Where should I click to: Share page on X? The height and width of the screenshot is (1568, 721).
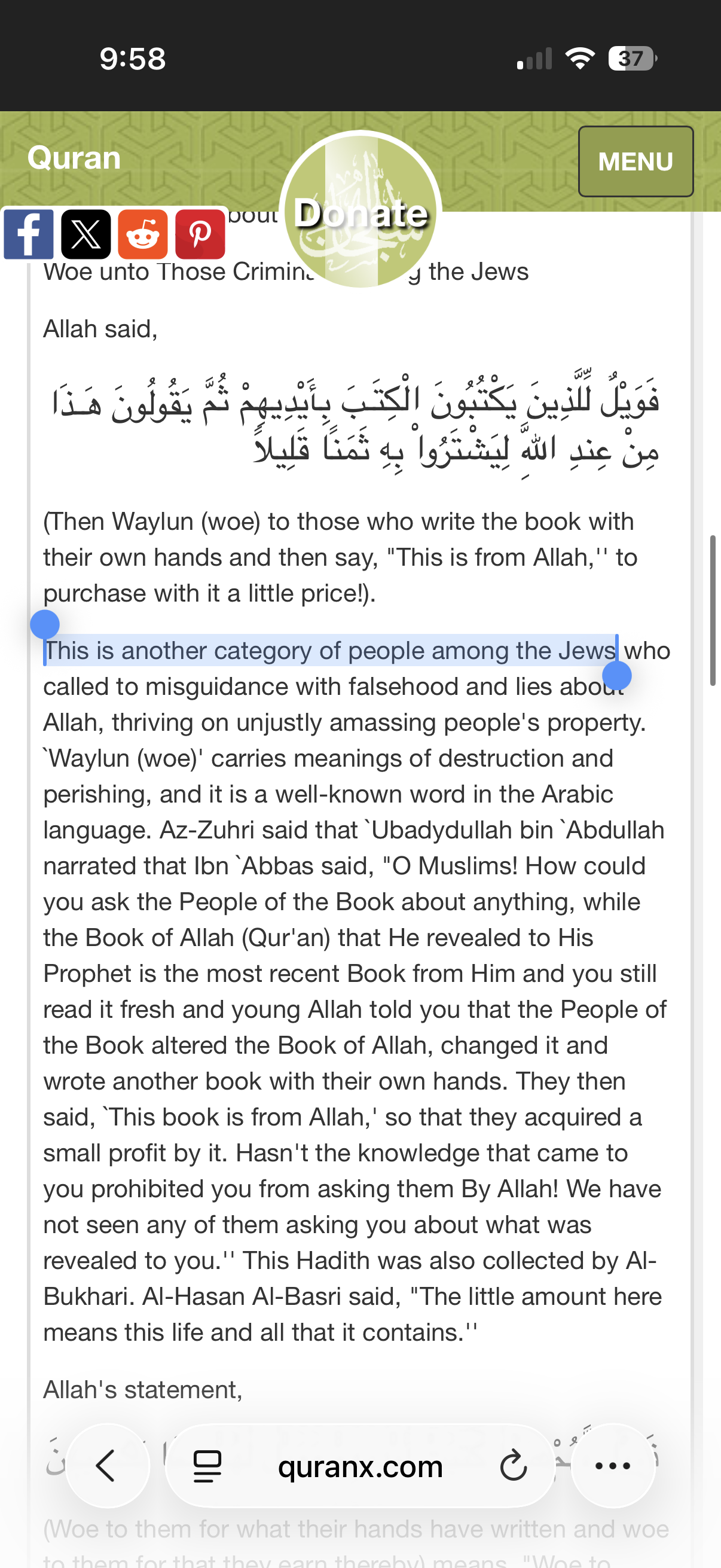pyautogui.click(x=85, y=234)
